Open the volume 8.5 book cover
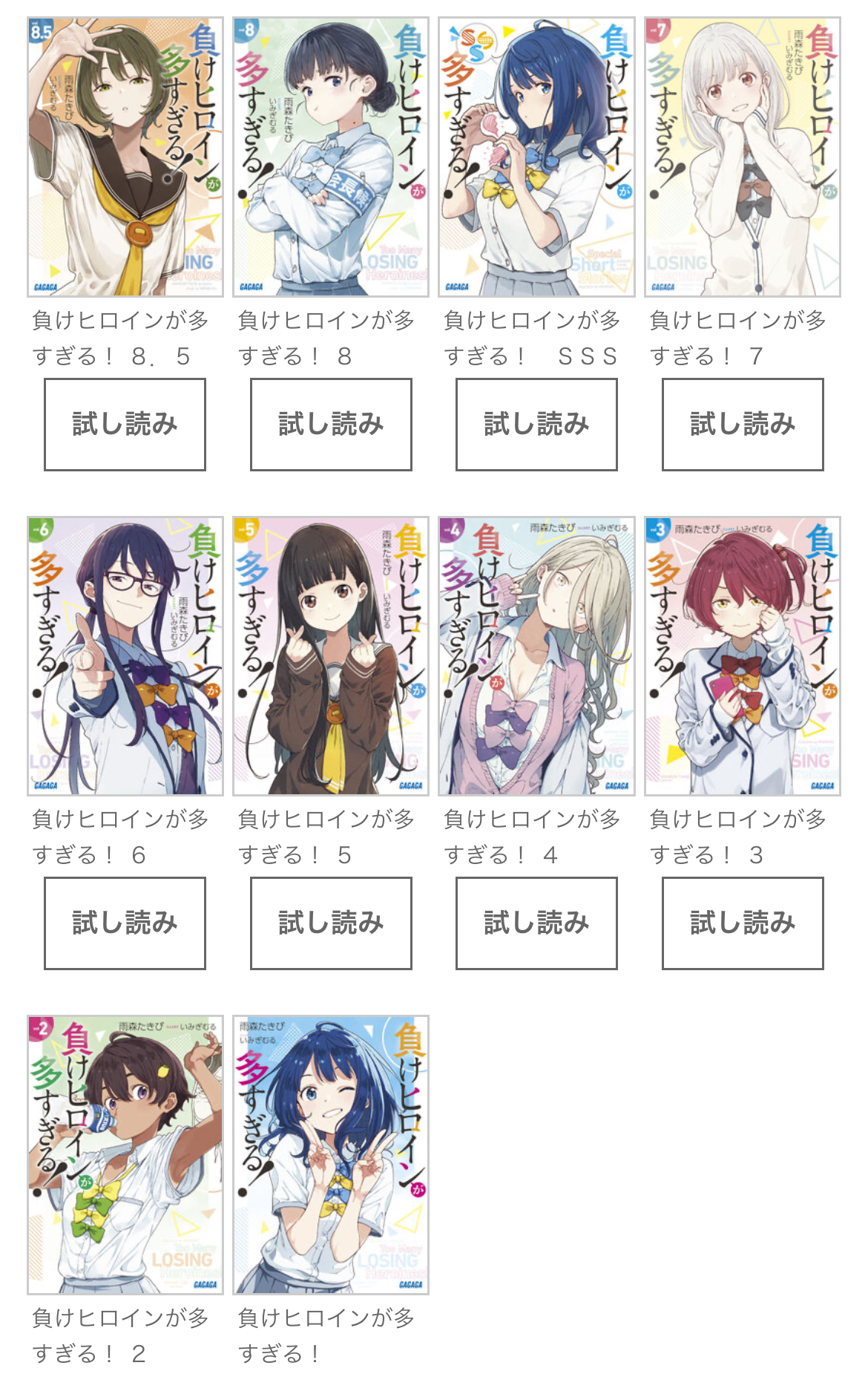Viewport: 868px width, 1374px height. (125, 157)
